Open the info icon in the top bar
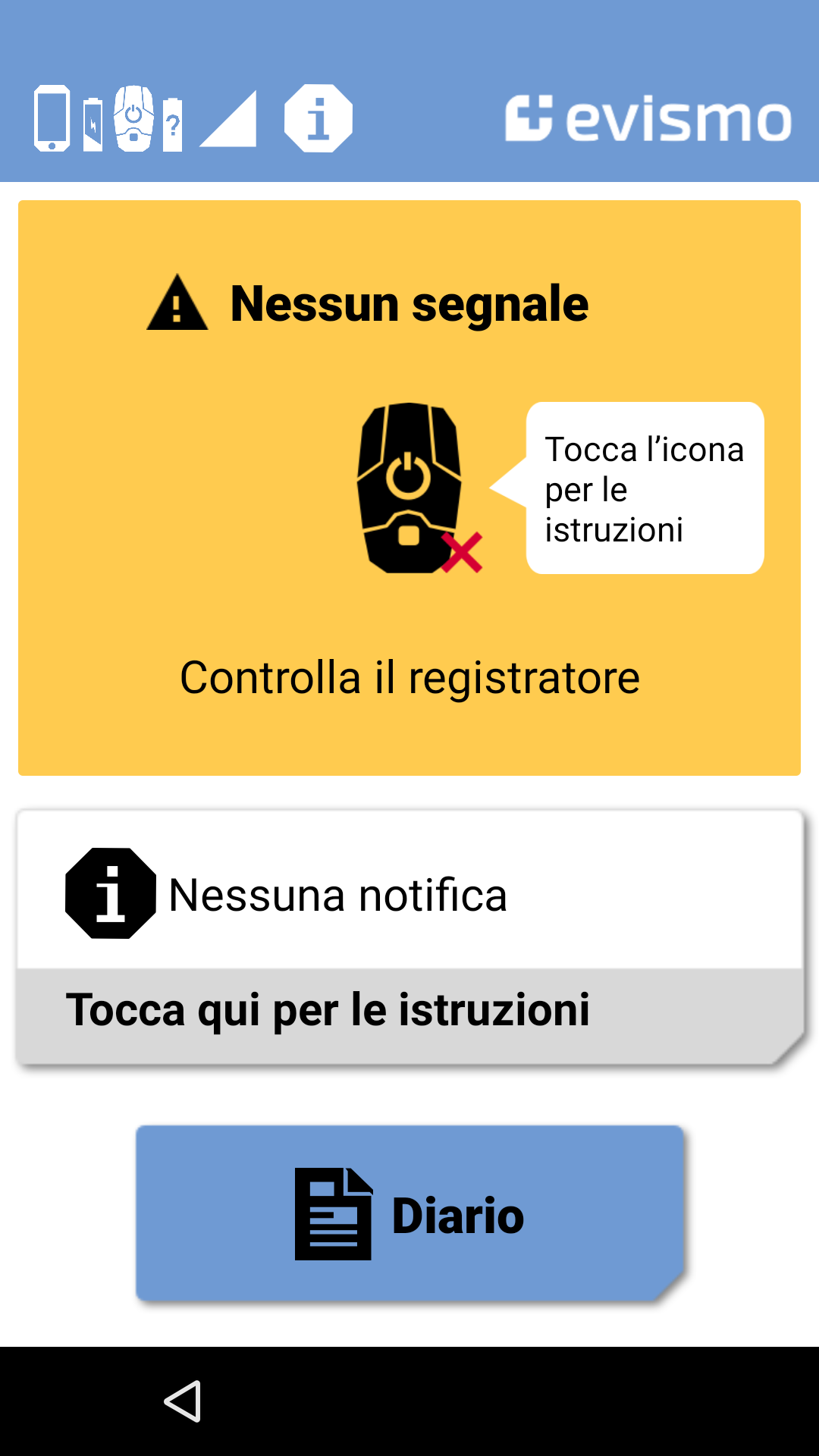 pos(318,118)
